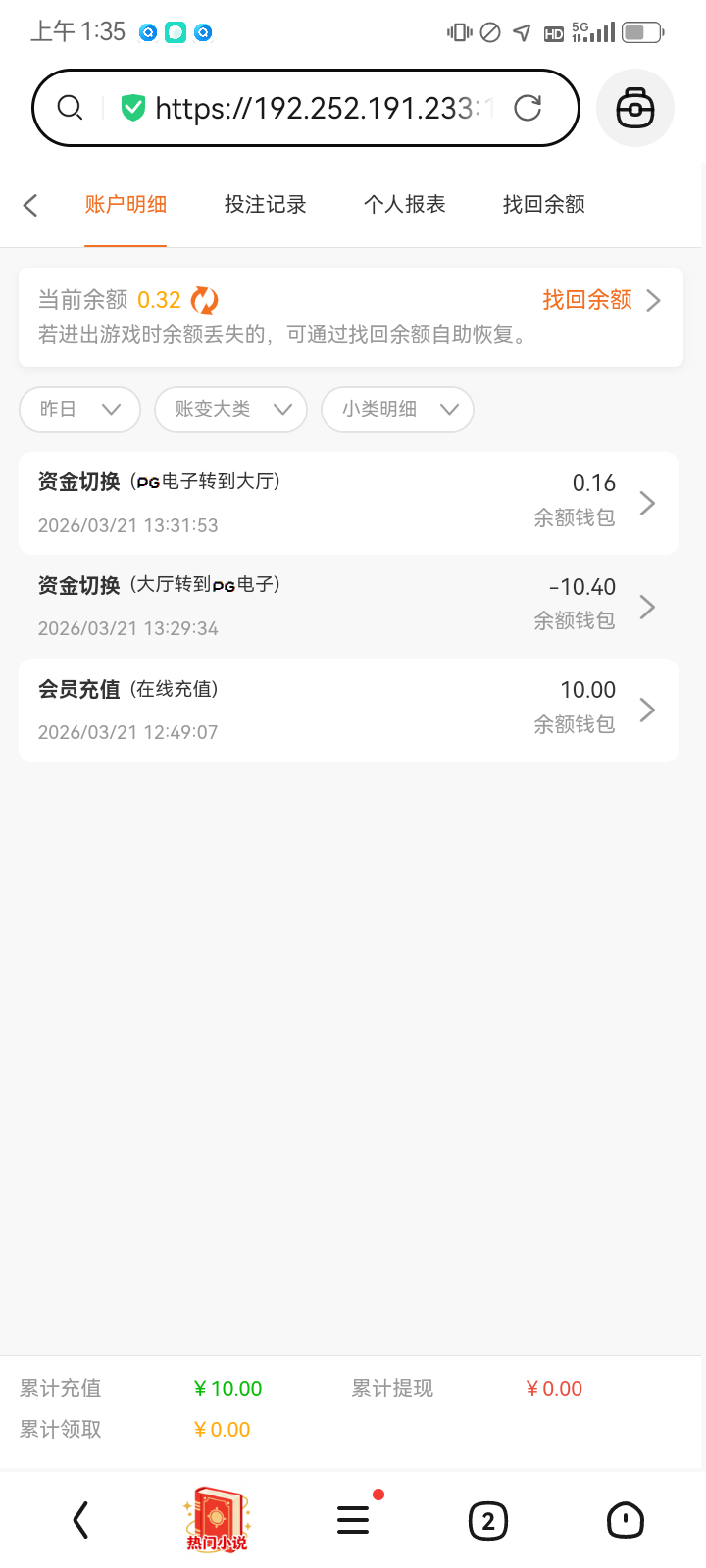Open the 账变大类 category dropdown
The height and width of the screenshot is (1568, 706).
[x=230, y=410]
